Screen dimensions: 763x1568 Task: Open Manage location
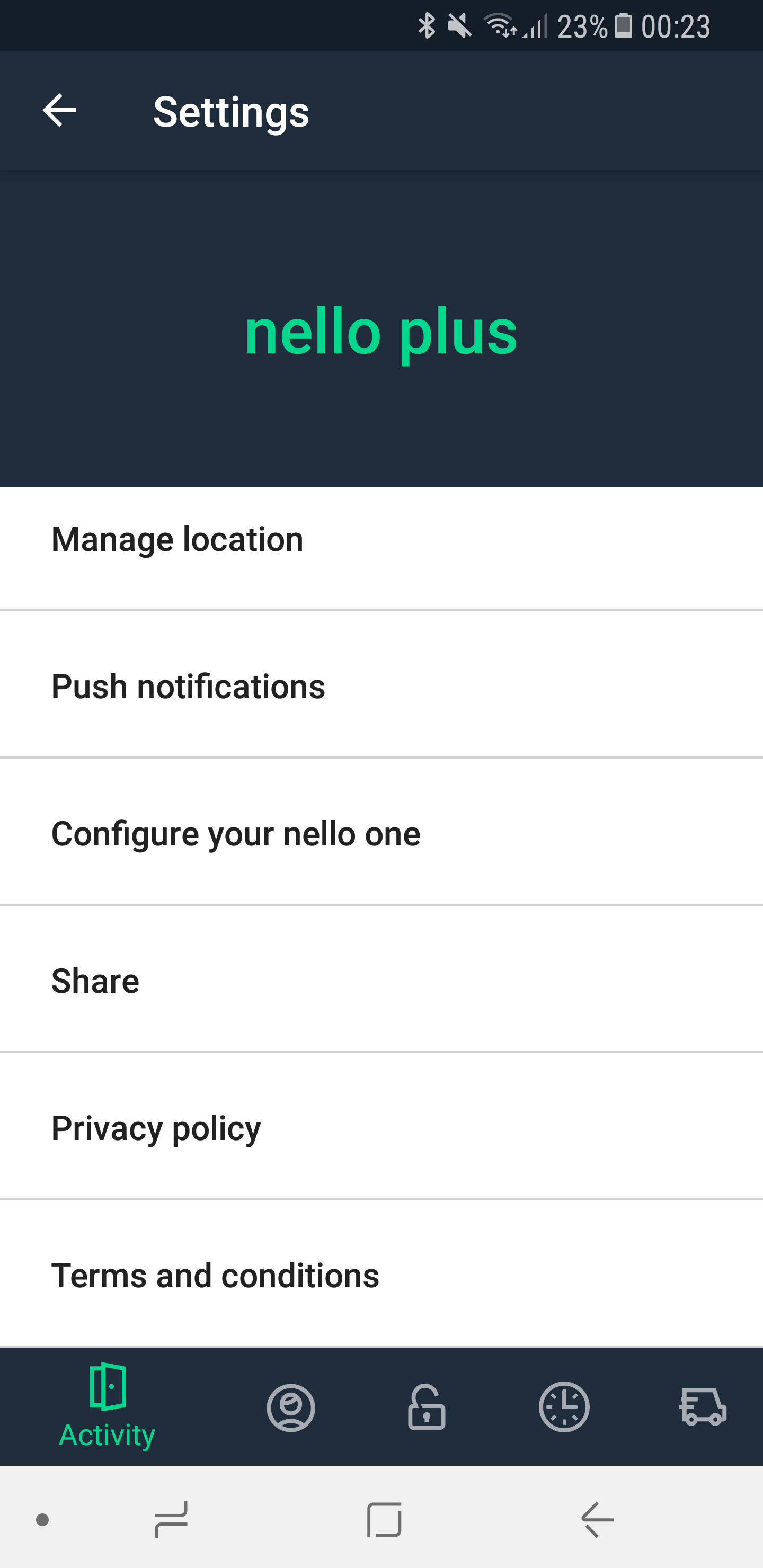click(381, 540)
